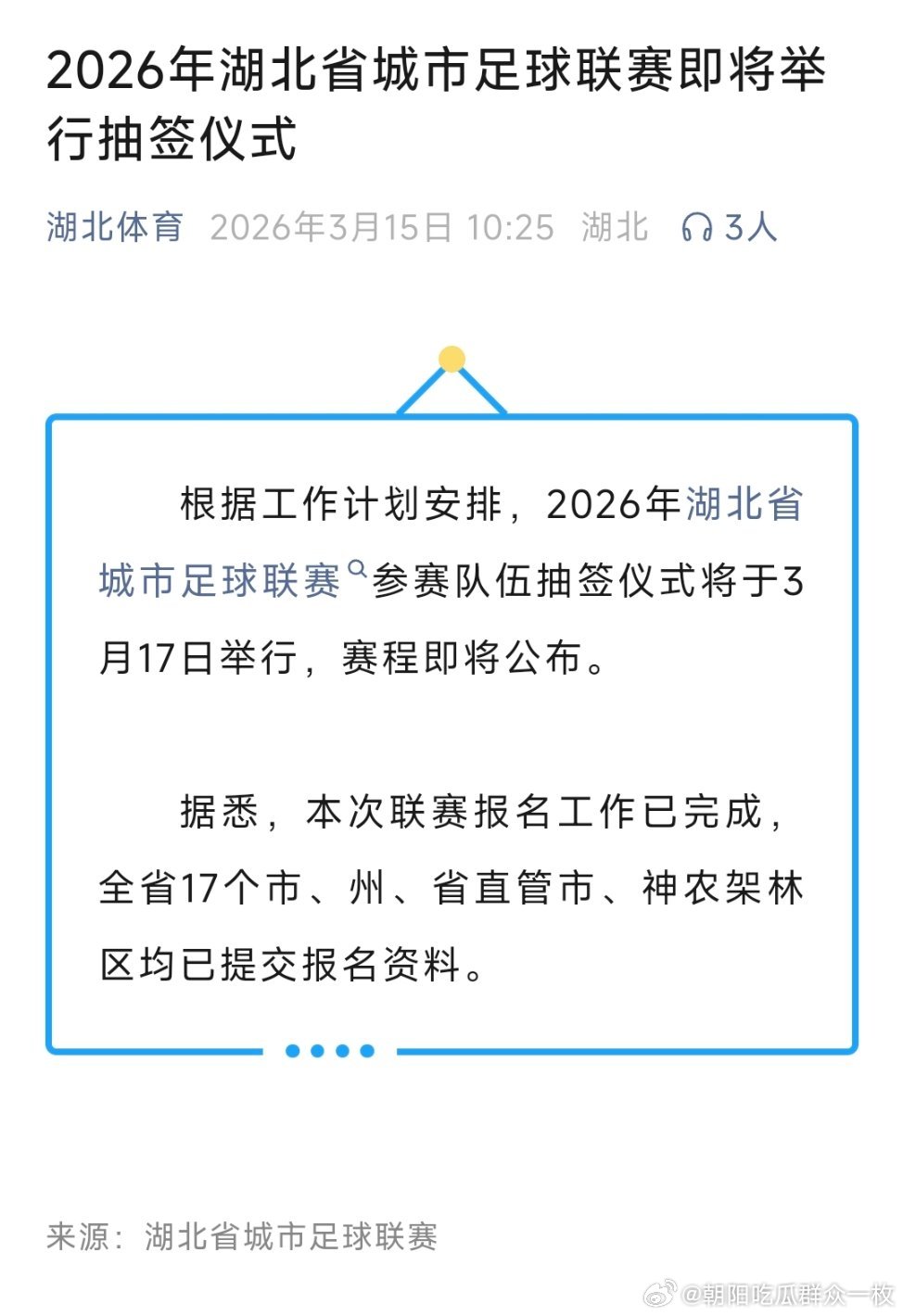
Task: Click the last blue dot of the ellipsis
Action: click(x=367, y=1050)
